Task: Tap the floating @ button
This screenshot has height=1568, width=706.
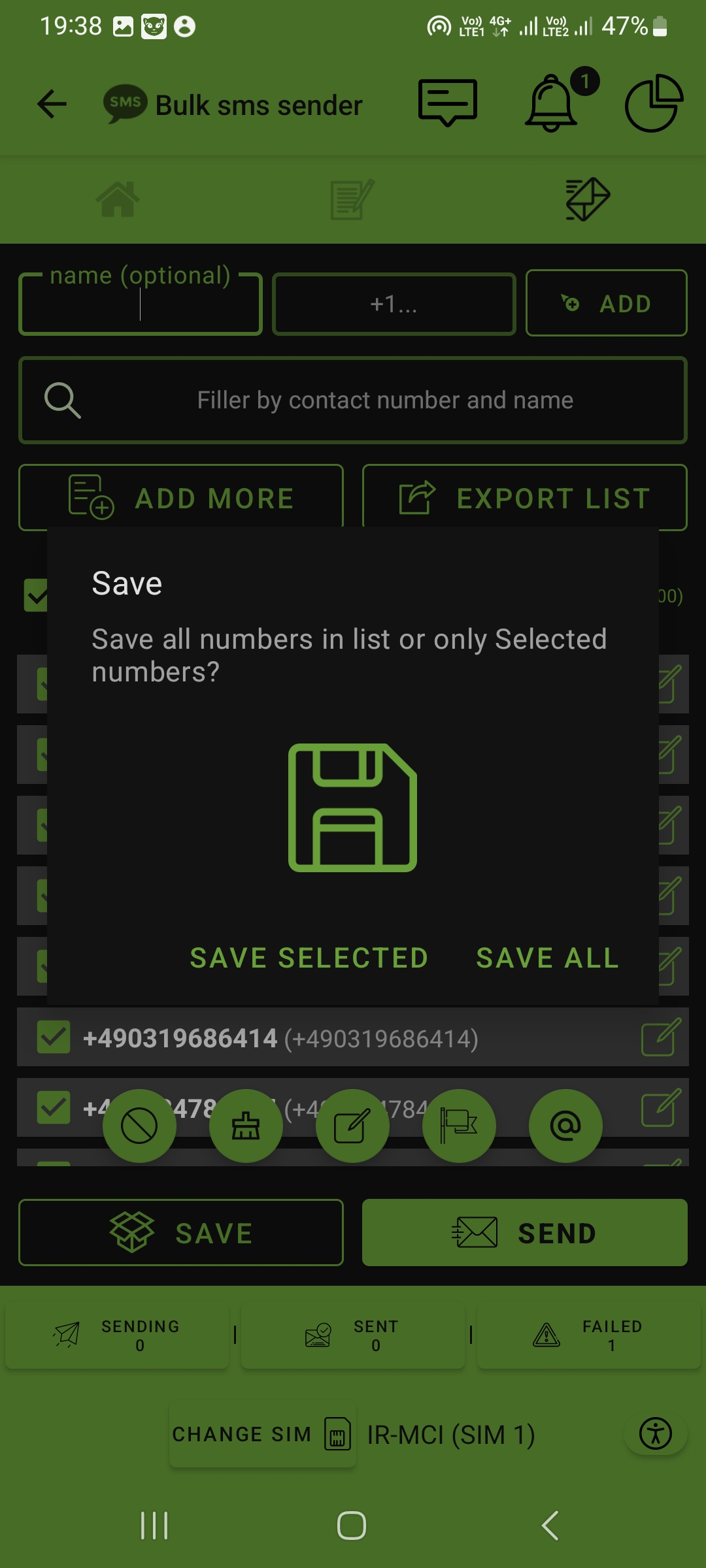Action: point(565,1126)
